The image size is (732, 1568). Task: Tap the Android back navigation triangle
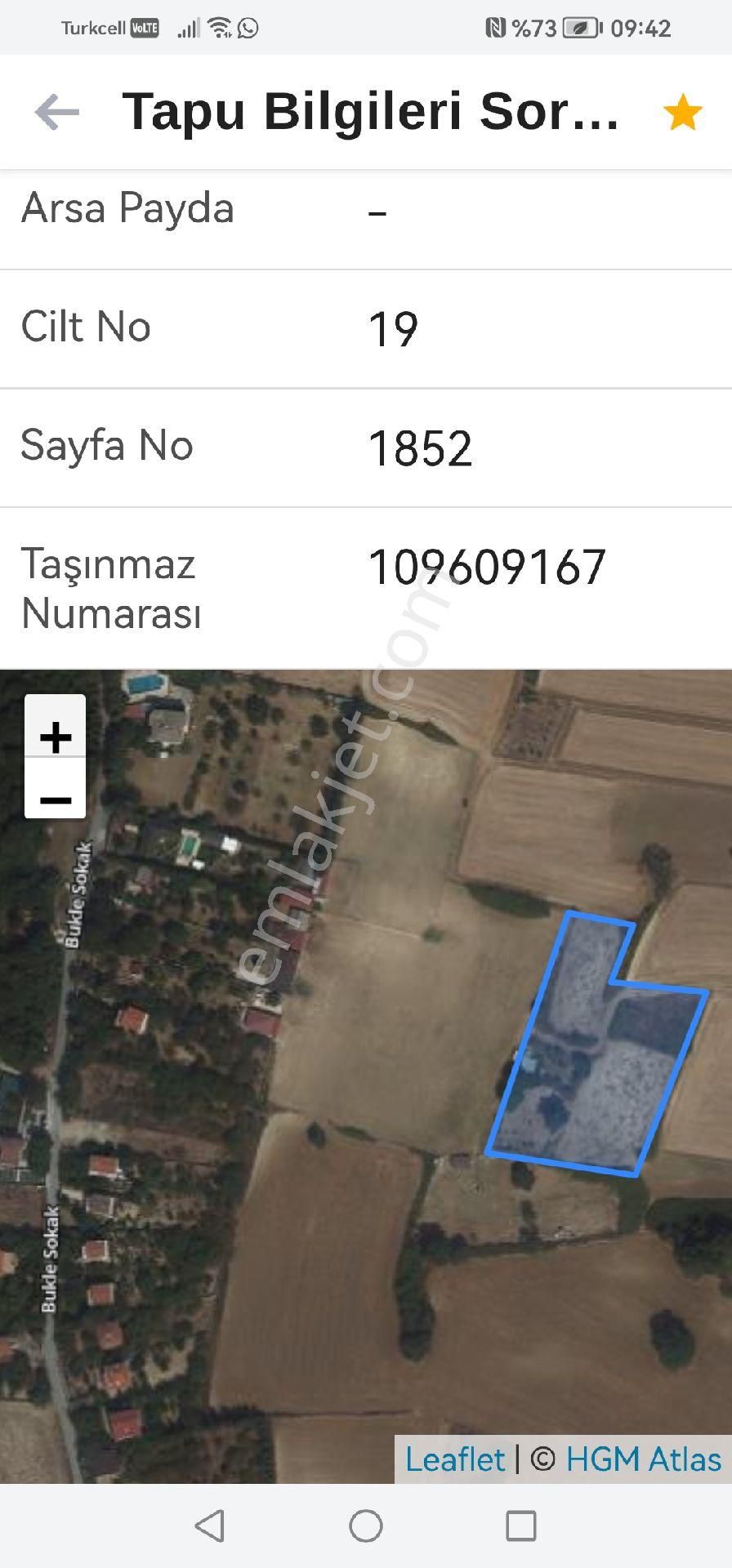point(211,1526)
